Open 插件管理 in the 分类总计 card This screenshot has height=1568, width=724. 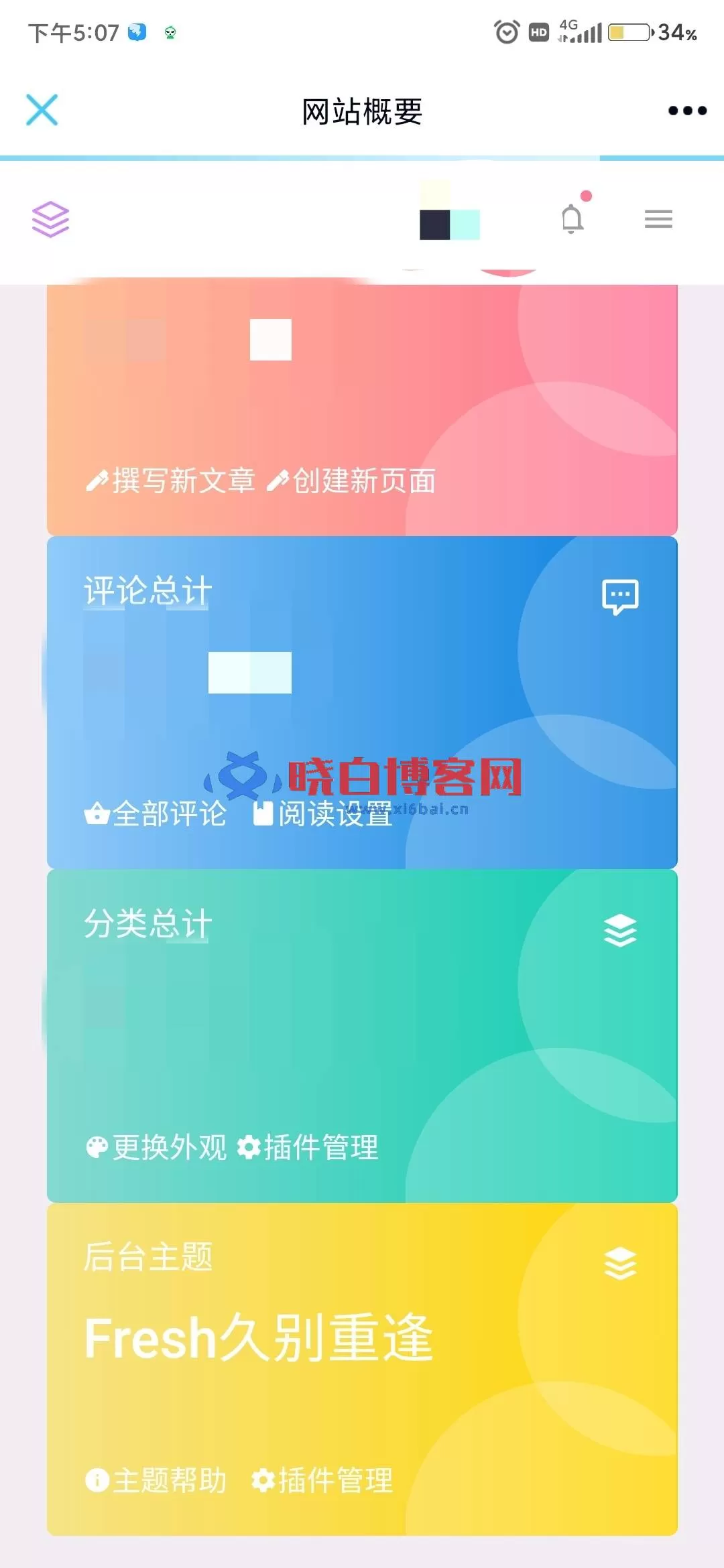click(x=308, y=1147)
